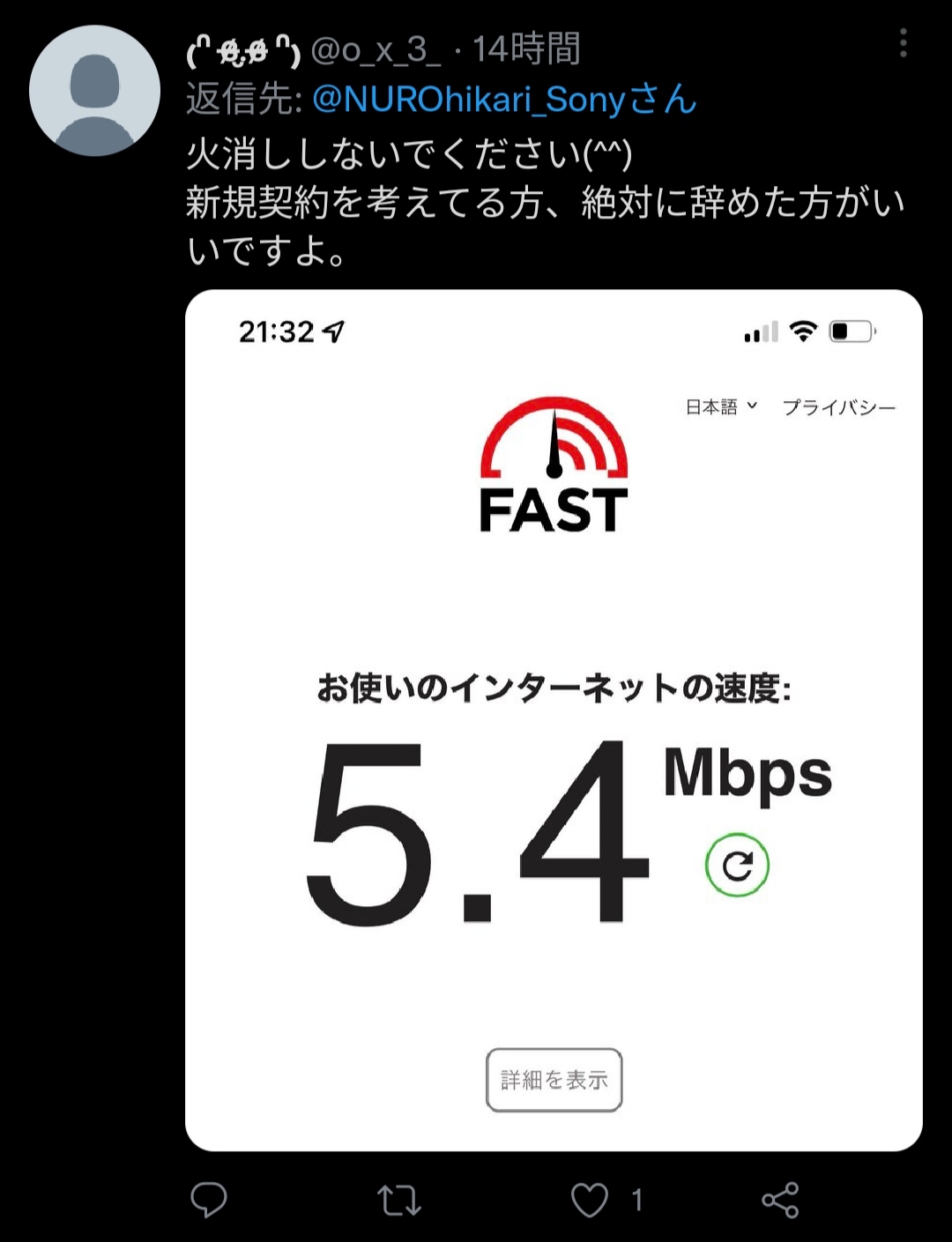Share this tweet
The width and height of the screenshot is (952, 1242).
[x=780, y=1200]
